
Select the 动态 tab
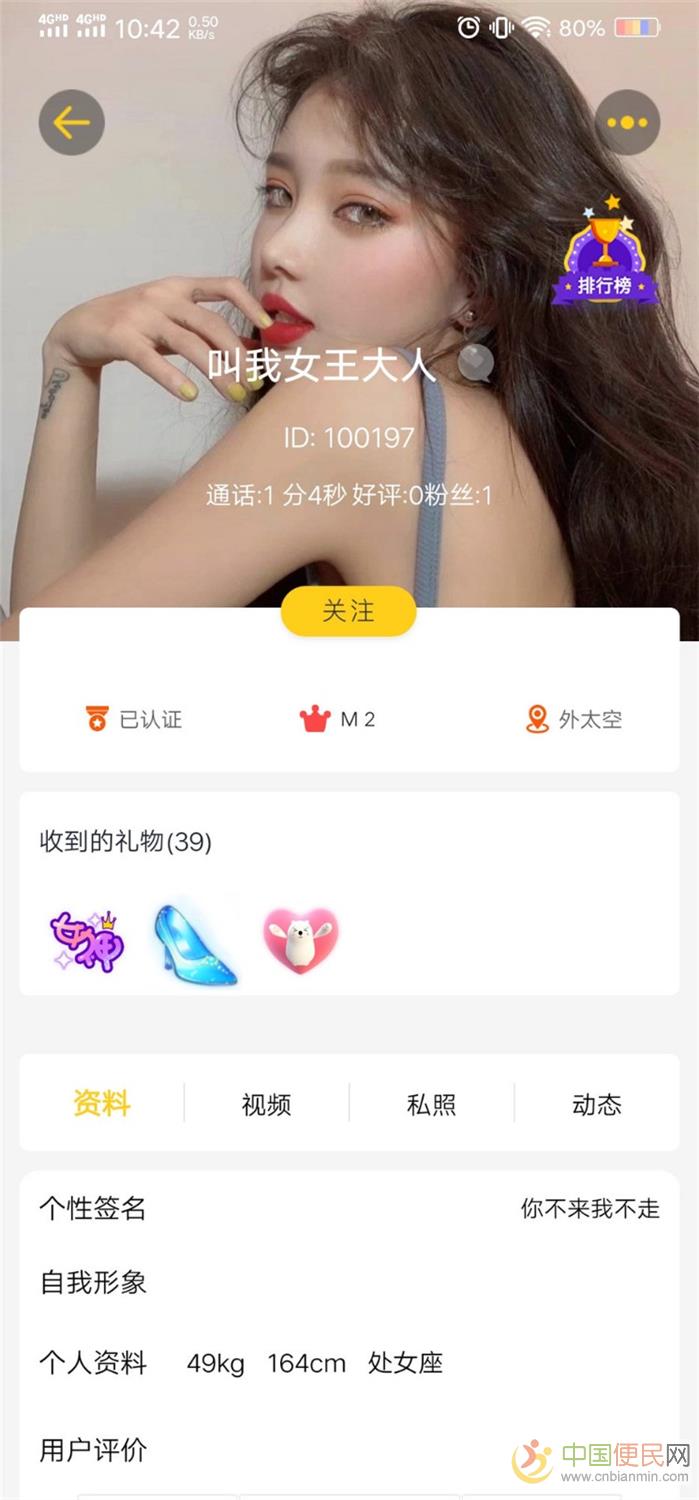[597, 1104]
